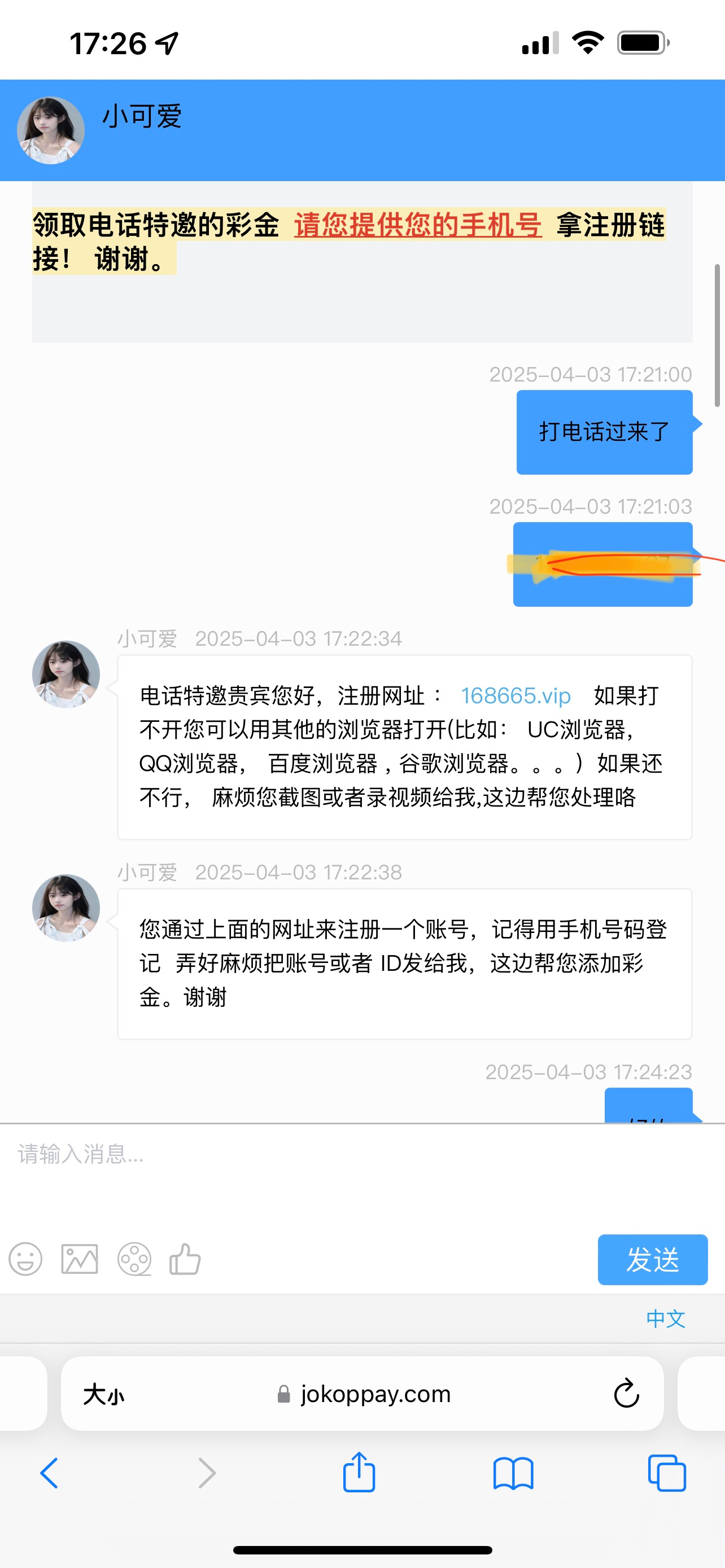Open the 大小 page settings menu
Image resolution: width=725 pixels, height=1568 pixels.
pyautogui.click(x=103, y=1394)
